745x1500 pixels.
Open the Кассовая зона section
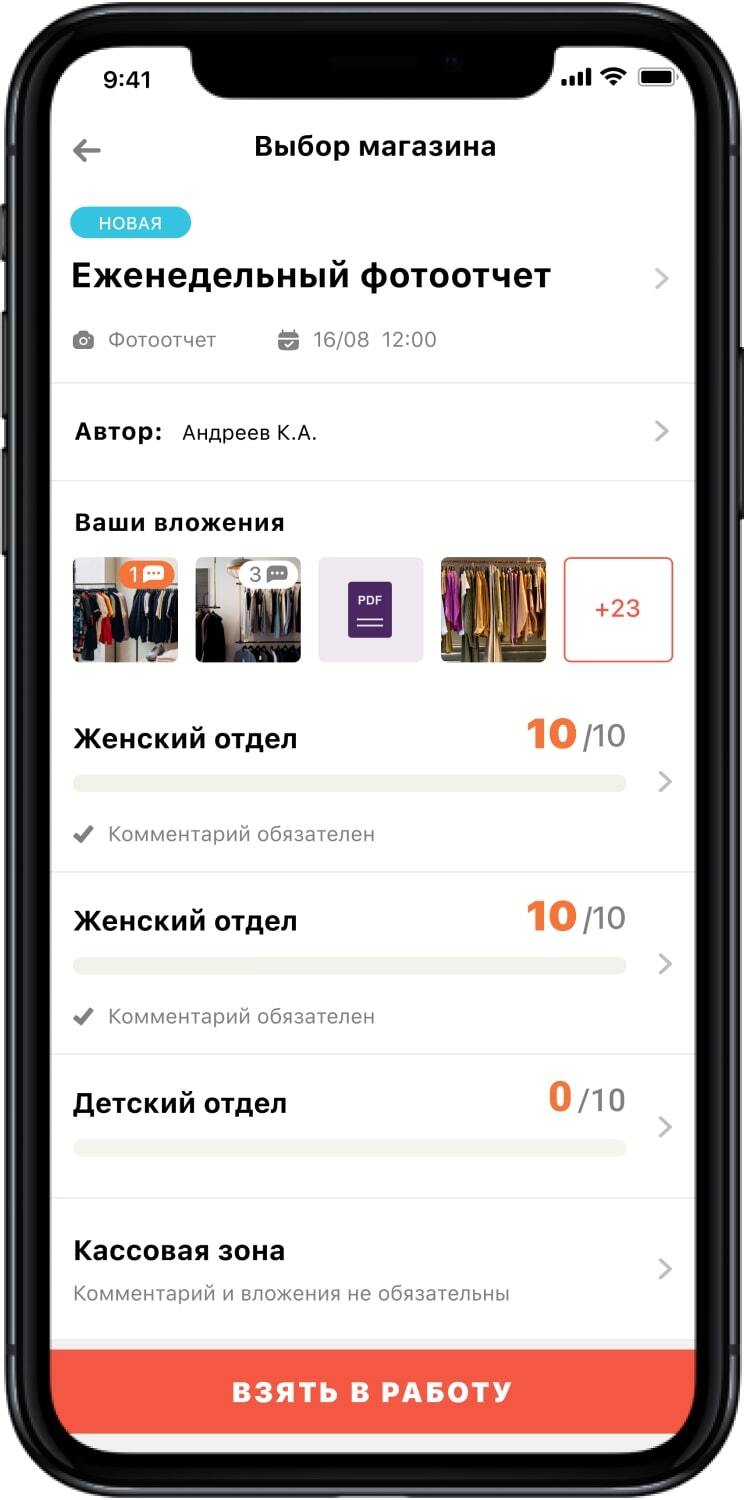[372, 1269]
